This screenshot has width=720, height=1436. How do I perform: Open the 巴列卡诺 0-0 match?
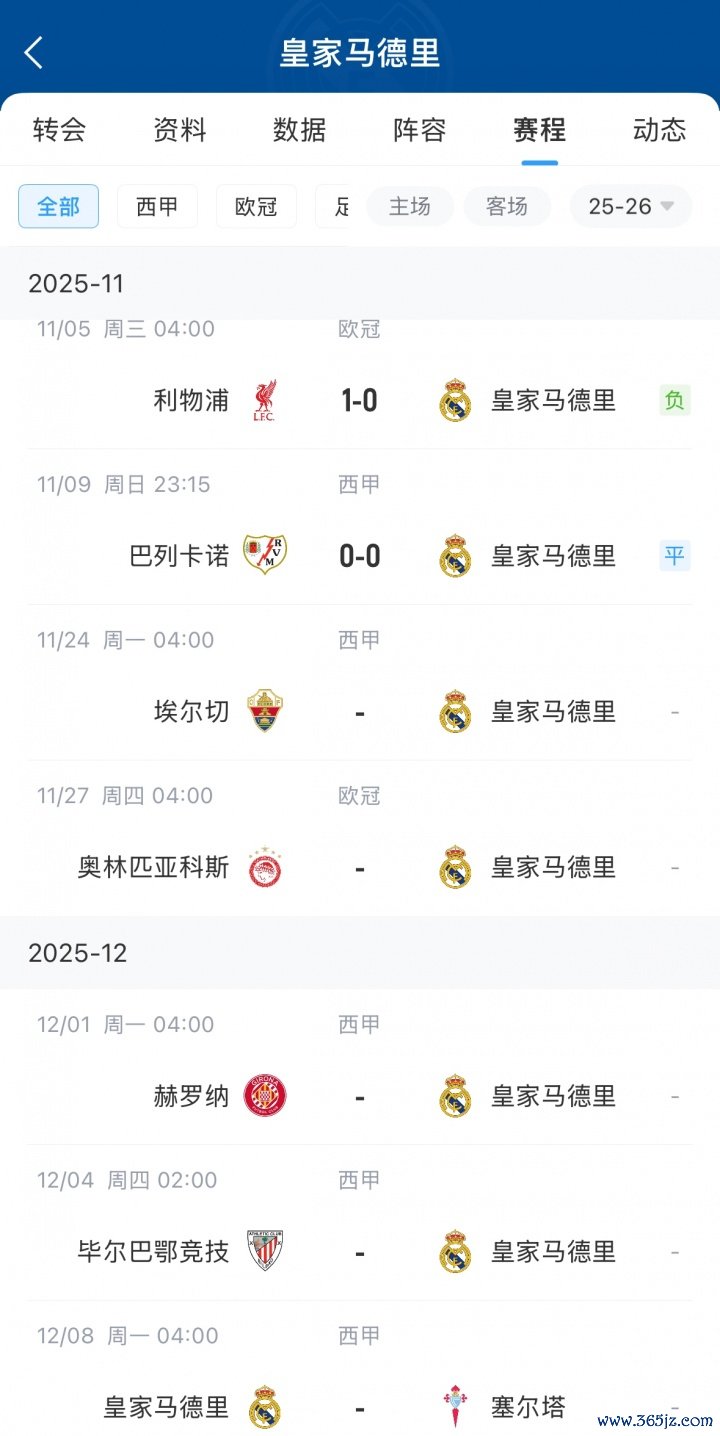pos(359,556)
